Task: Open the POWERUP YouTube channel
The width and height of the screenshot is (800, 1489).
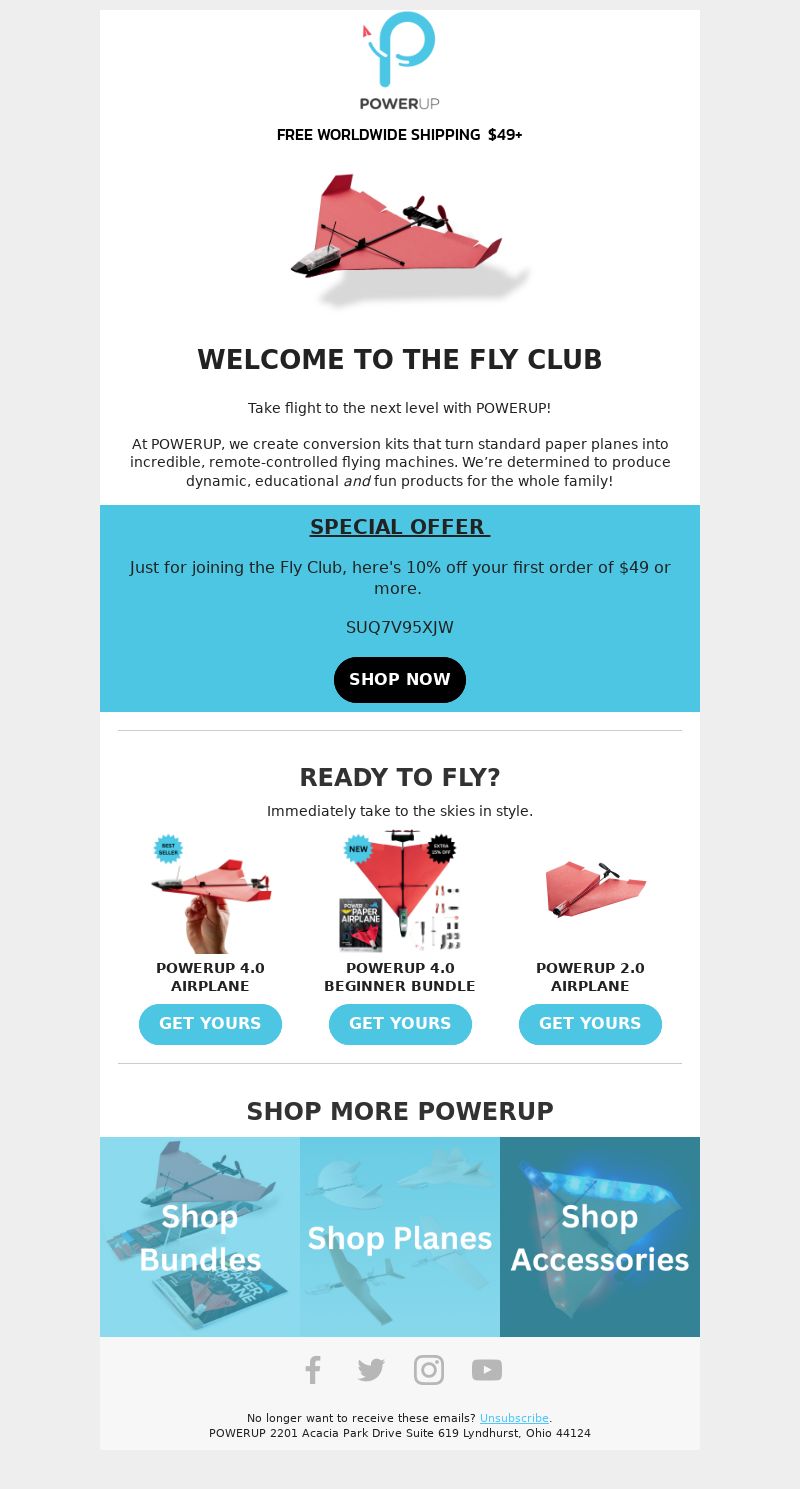Action: pos(487,1370)
